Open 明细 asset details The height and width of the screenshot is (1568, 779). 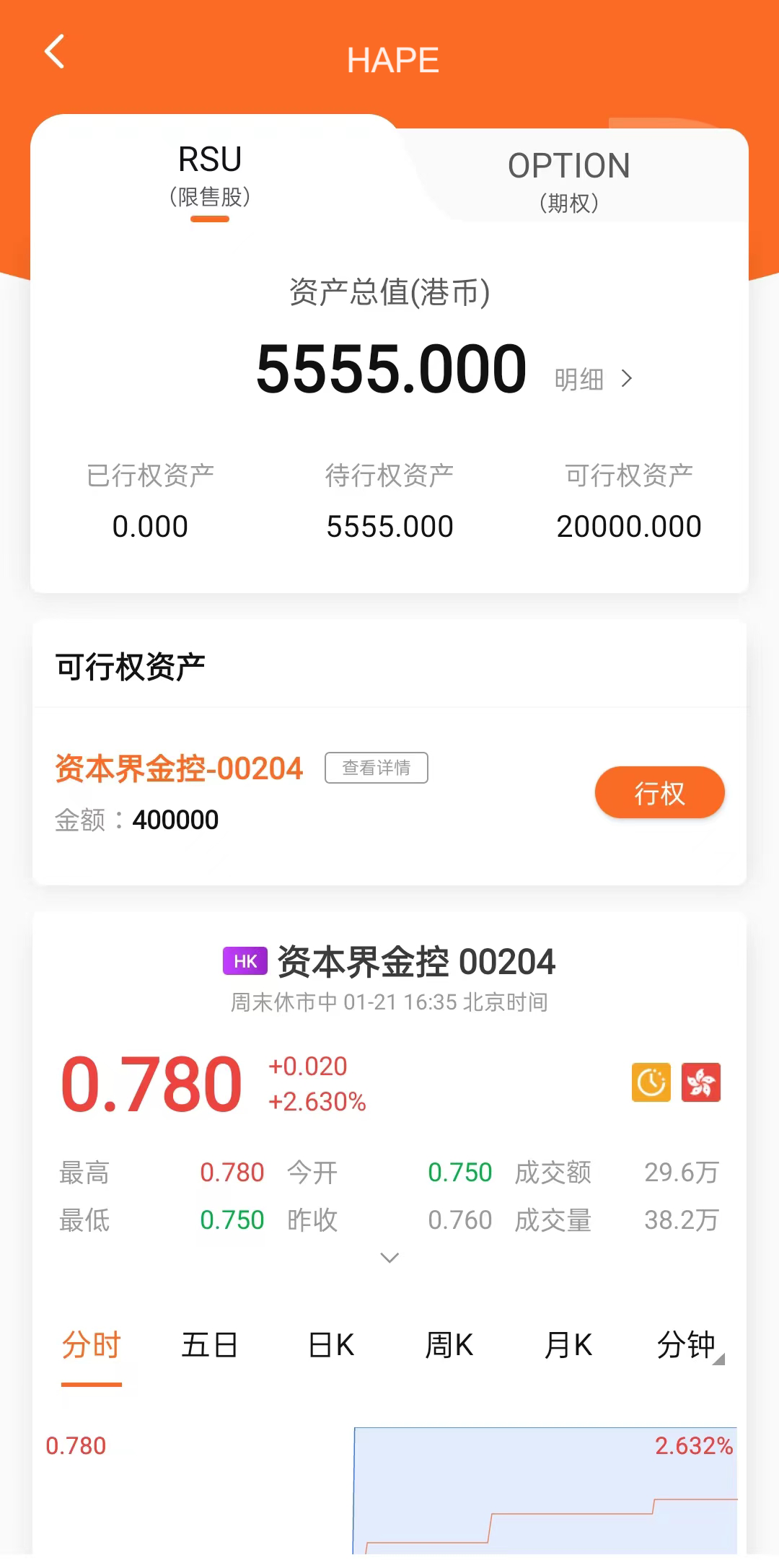tap(593, 379)
